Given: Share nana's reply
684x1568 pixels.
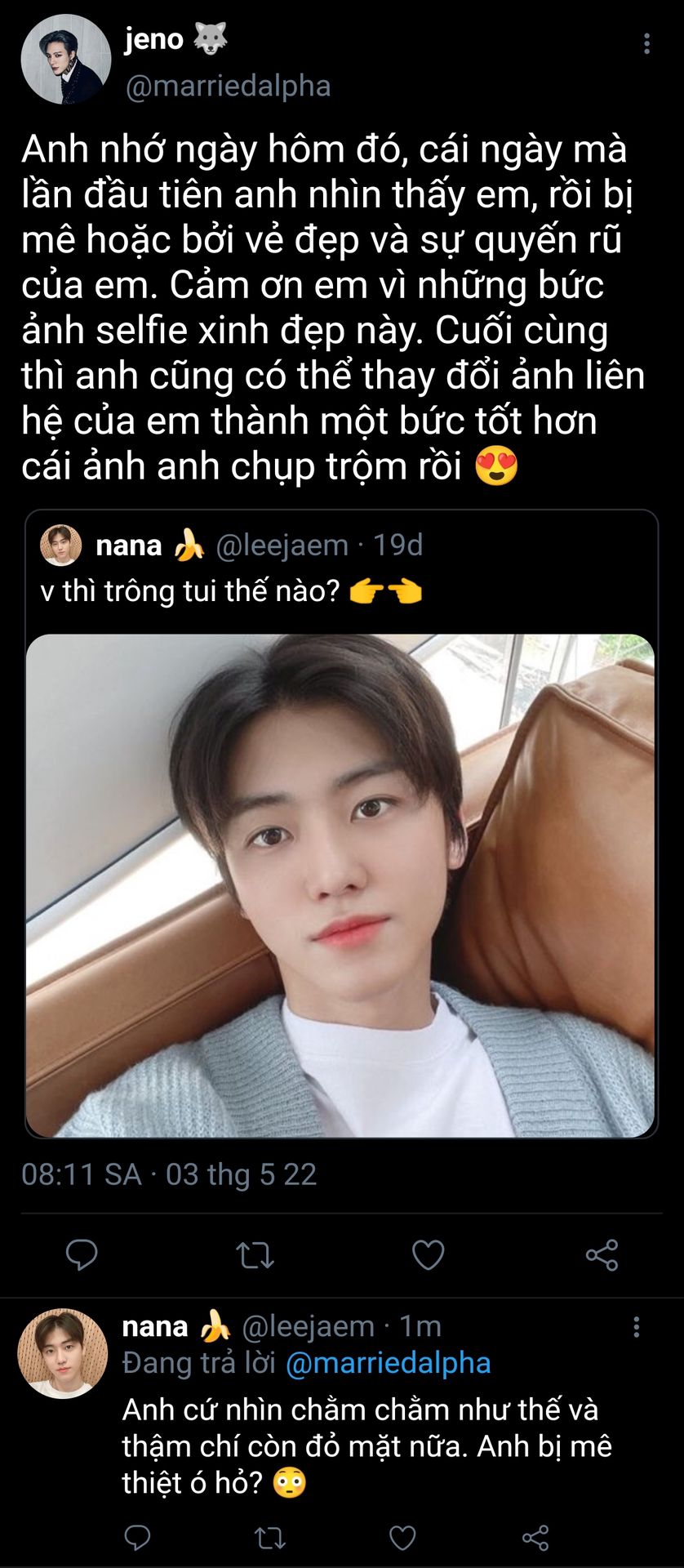Looking at the screenshot, I should pos(535,1539).
